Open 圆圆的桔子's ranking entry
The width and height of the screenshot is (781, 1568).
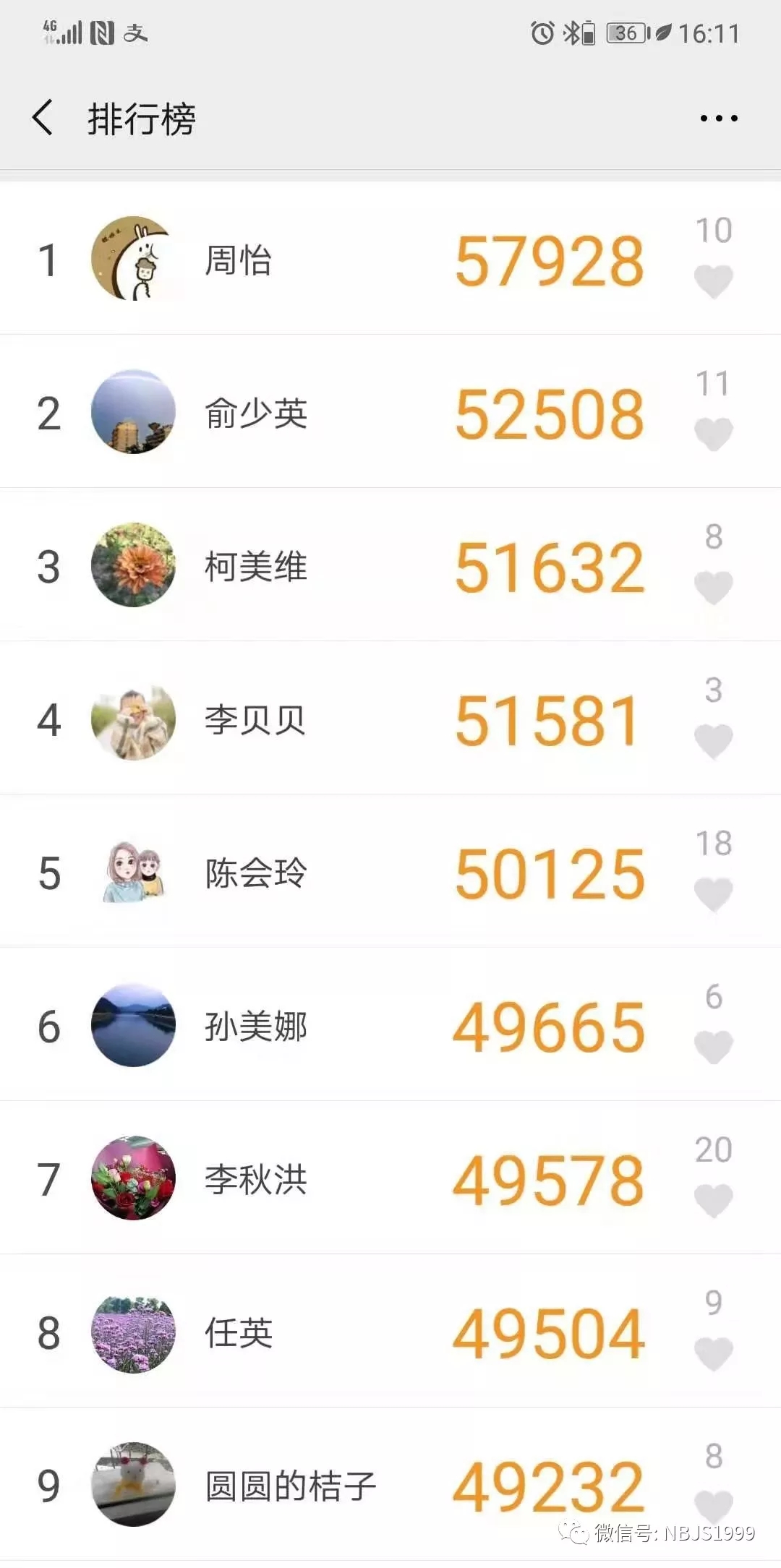pyautogui.click(x=390, y=1484)
